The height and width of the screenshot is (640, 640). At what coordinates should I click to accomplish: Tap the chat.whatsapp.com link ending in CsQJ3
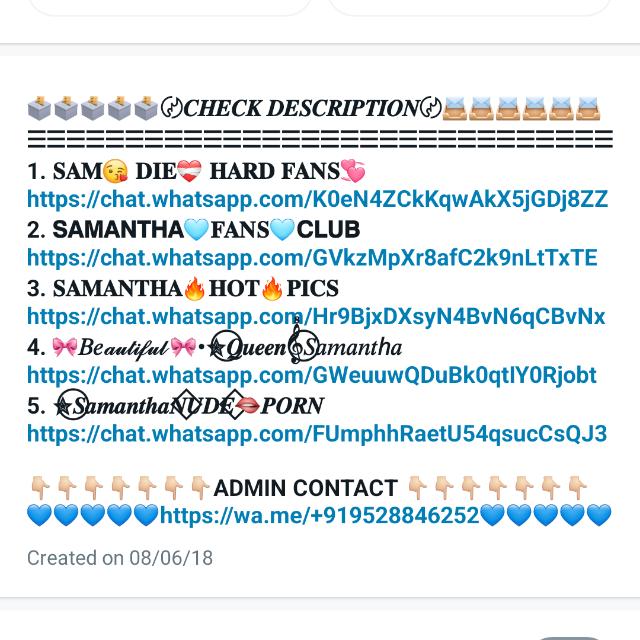tap(317, 434)
